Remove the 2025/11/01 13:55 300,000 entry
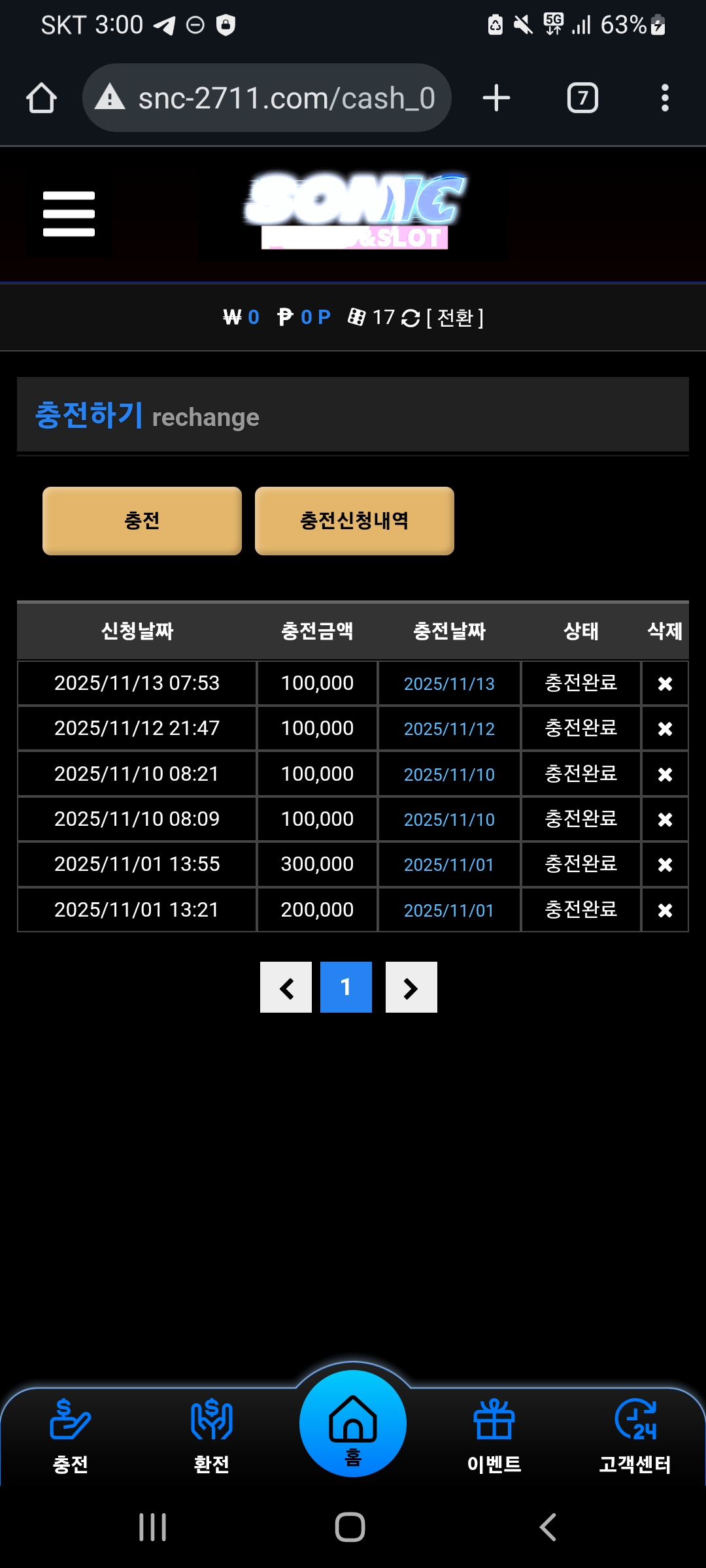 point(665,864)
